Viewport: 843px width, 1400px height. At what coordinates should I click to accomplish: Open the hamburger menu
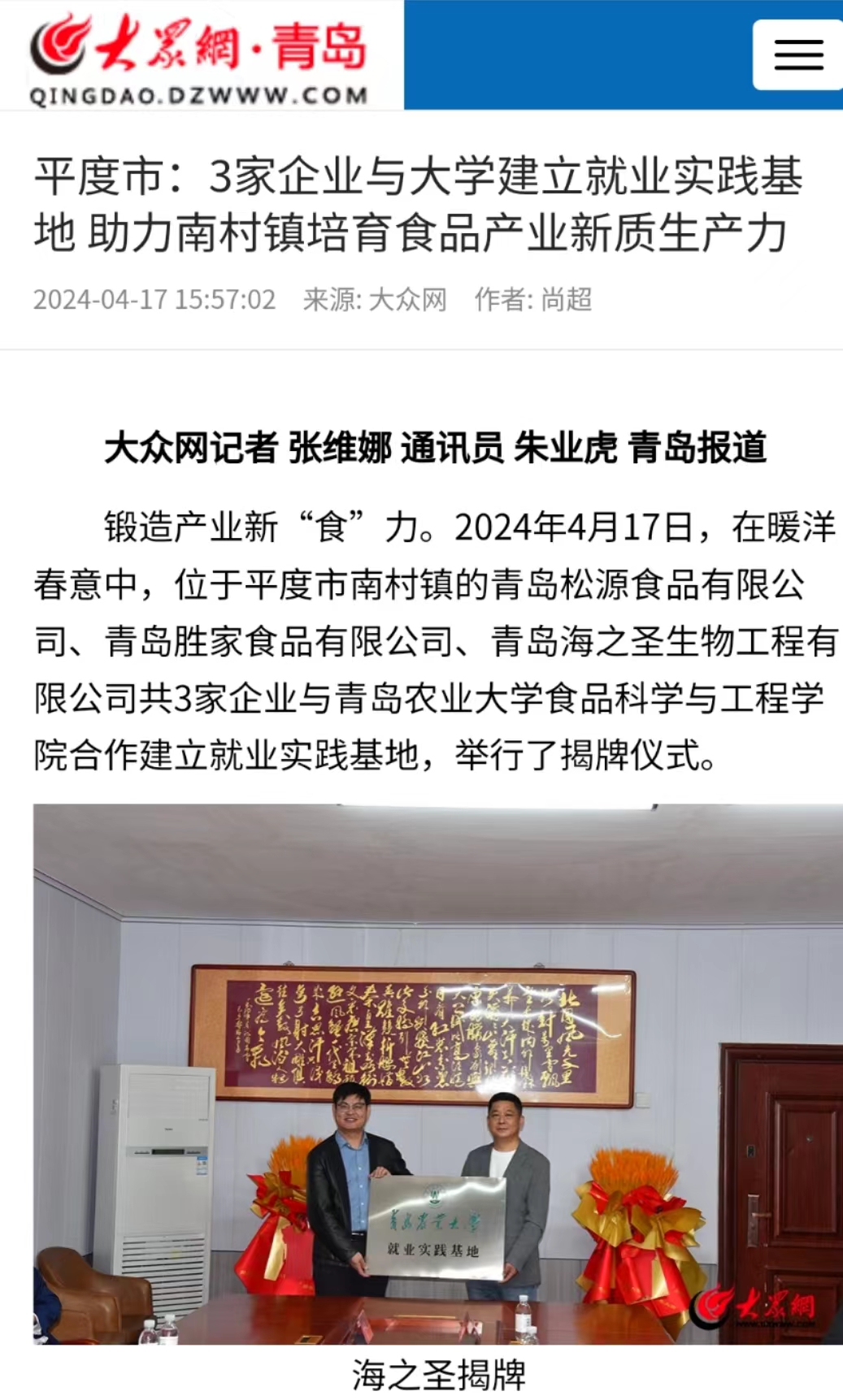click(798, 54)
